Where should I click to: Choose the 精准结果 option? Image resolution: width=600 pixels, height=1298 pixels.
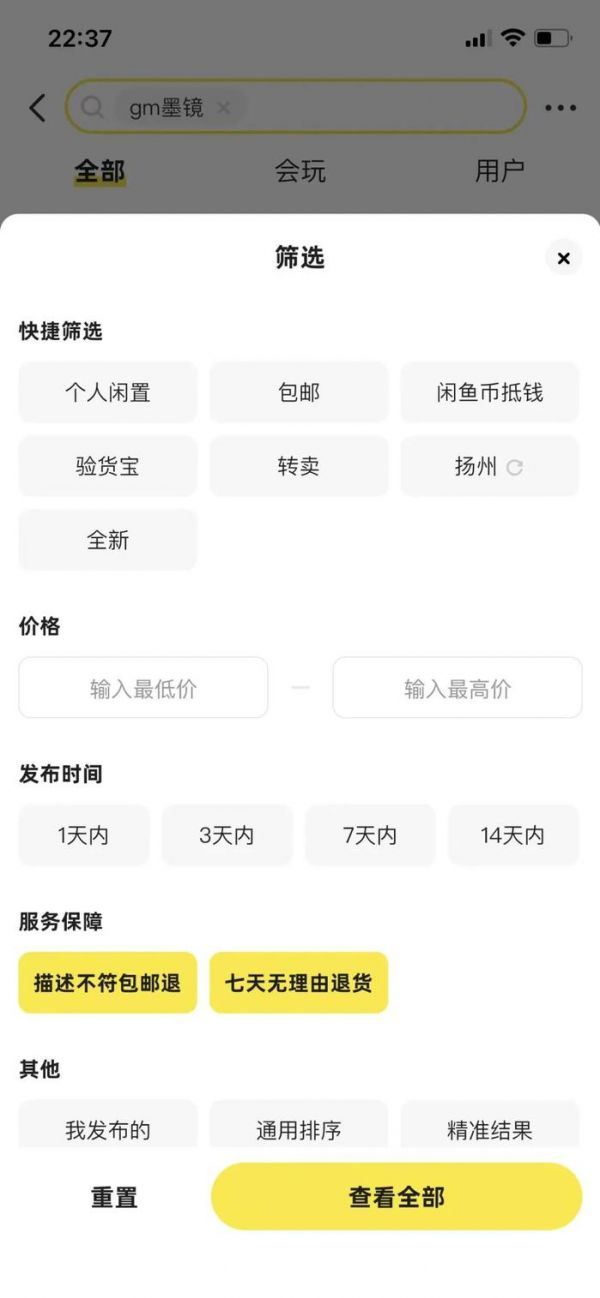tap(489, 1129)
